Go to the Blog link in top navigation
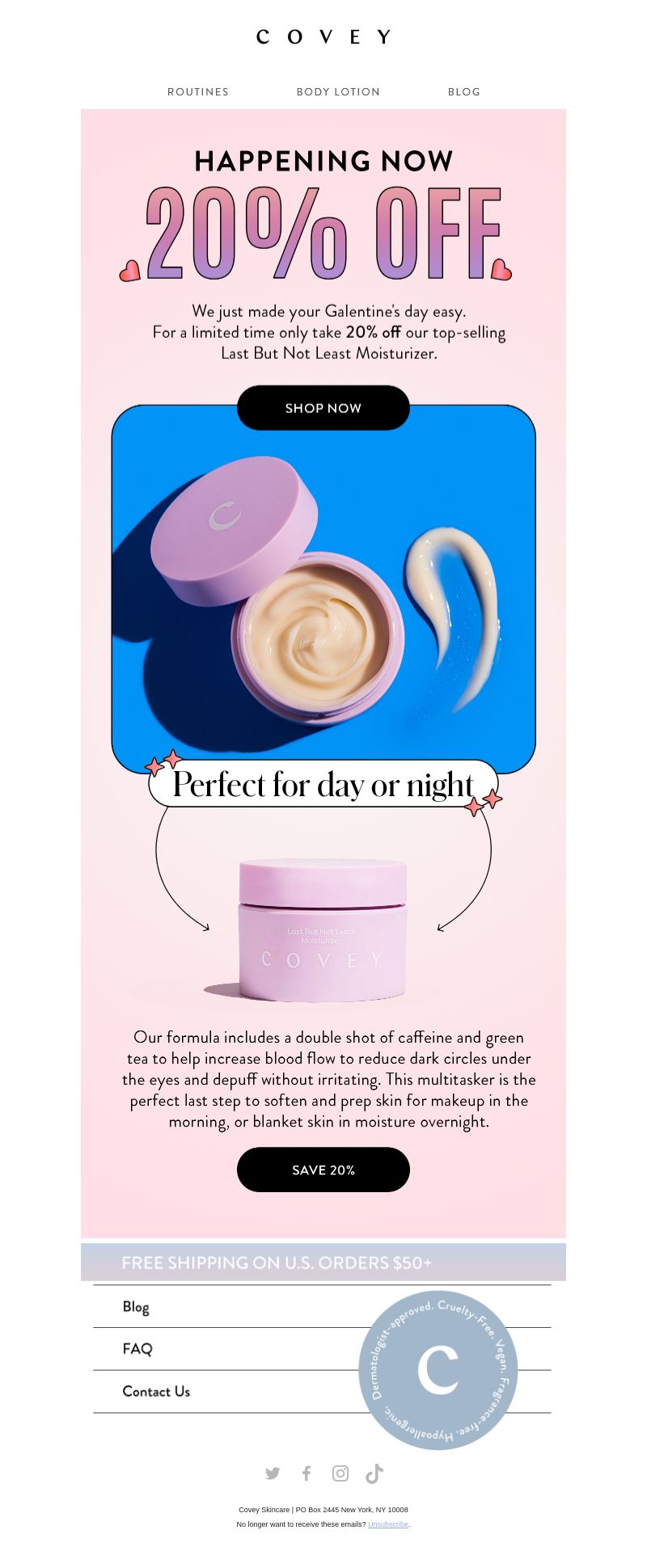Screen dimensions: 647x1568 464,92
